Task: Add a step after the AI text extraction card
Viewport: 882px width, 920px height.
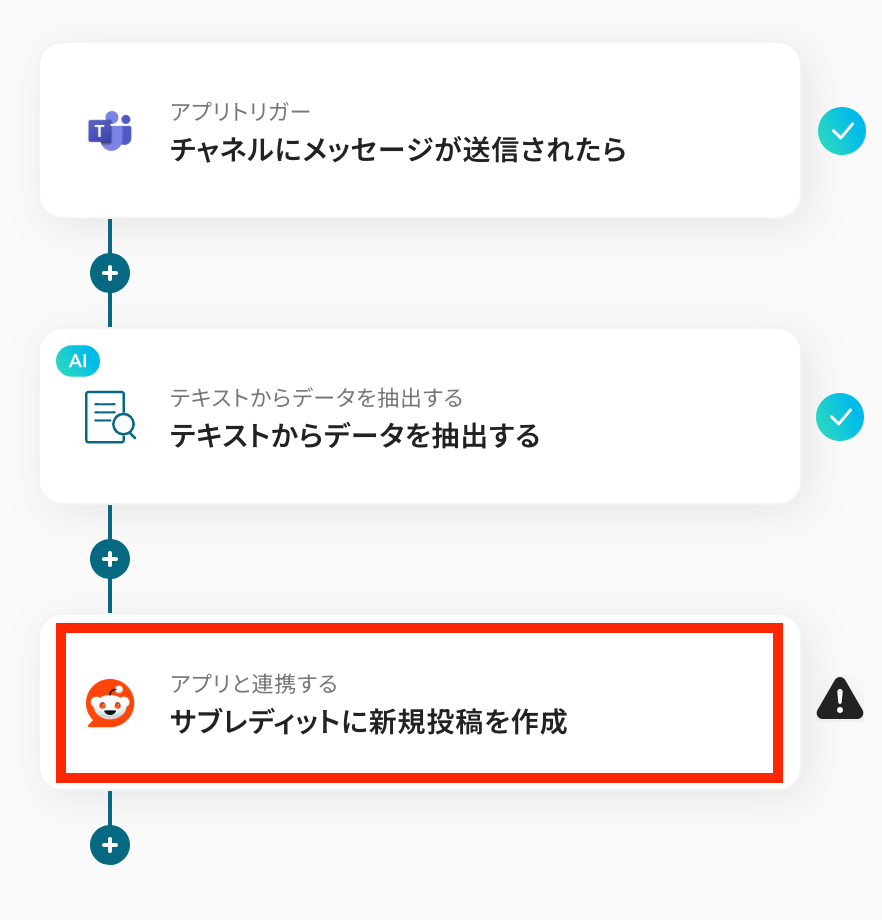Action: [x=110, y=559]
